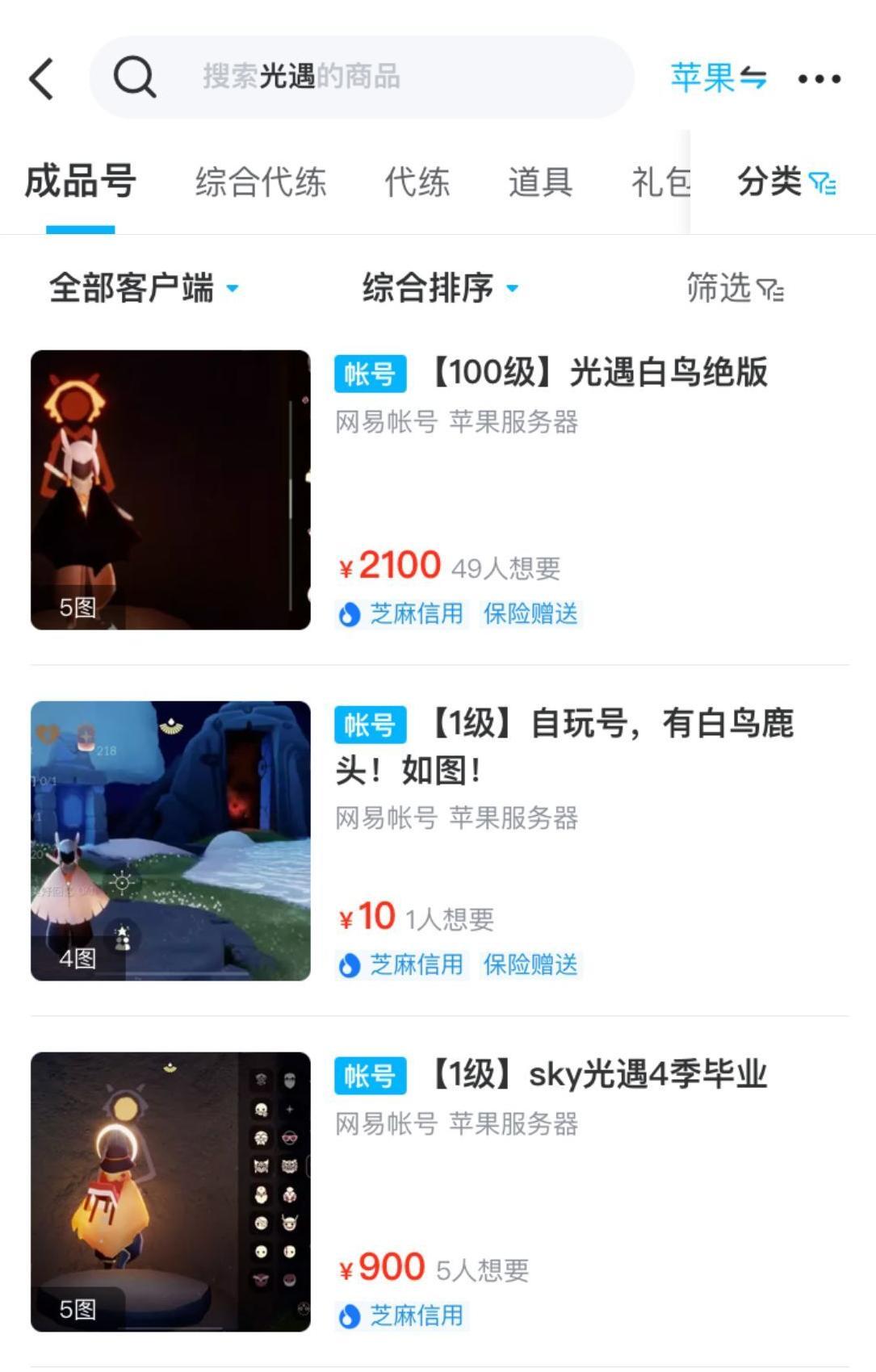This screenshot has height=1372, width=876.
Task: Open the three-dot overflow menu
Action: pos(819,78)
